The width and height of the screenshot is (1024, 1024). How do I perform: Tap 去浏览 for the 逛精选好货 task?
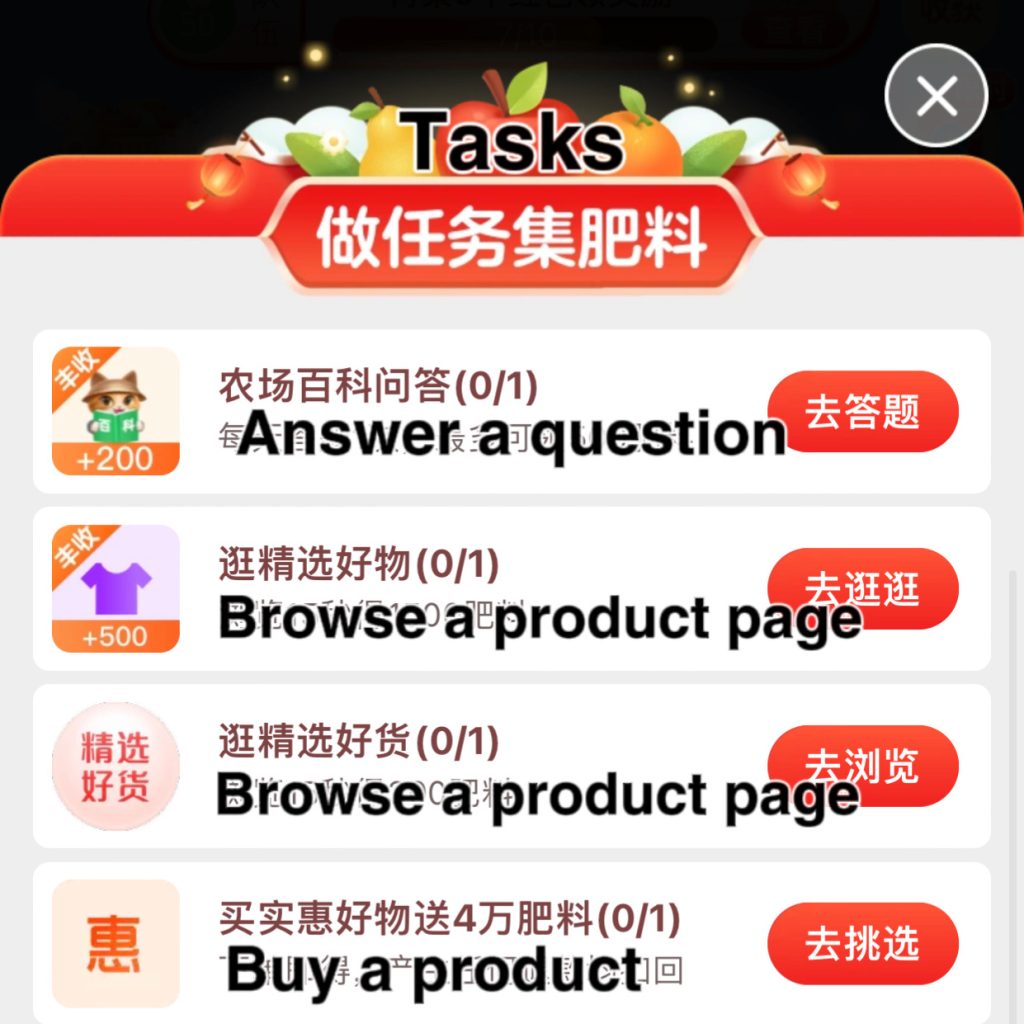coord(863,766)
